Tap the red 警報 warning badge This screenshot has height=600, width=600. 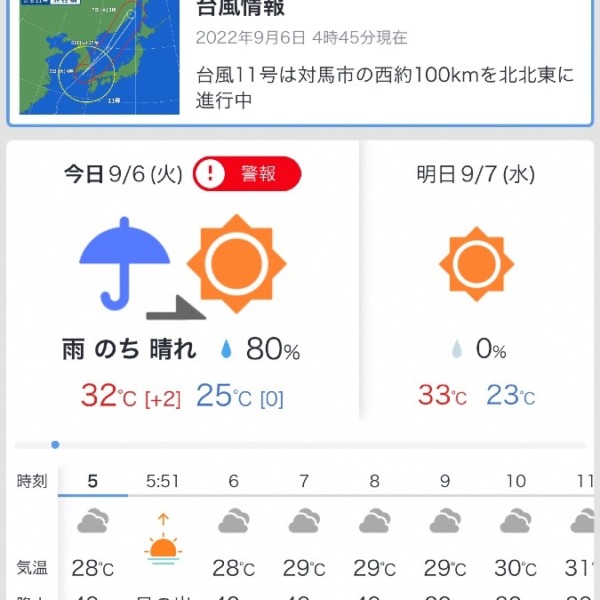click(247, 173)
